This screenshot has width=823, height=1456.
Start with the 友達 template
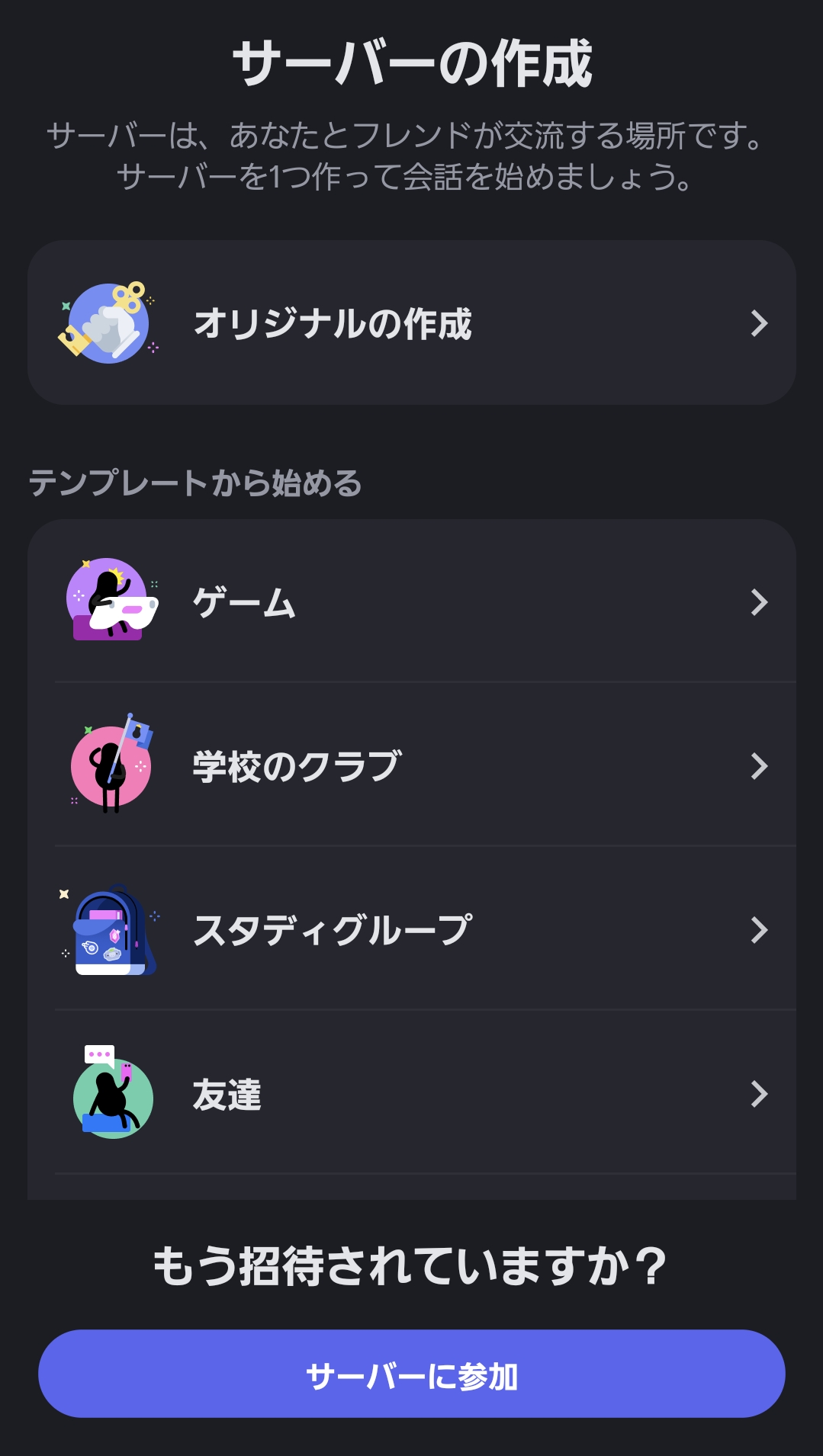(411, 1095)
